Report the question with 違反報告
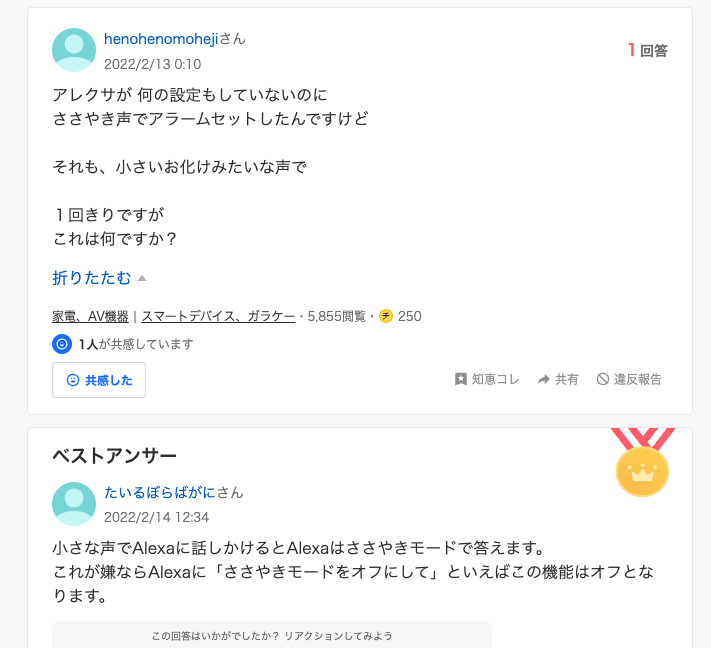The width and height of the screenshot is (711, 648). (x=629, y=379)
